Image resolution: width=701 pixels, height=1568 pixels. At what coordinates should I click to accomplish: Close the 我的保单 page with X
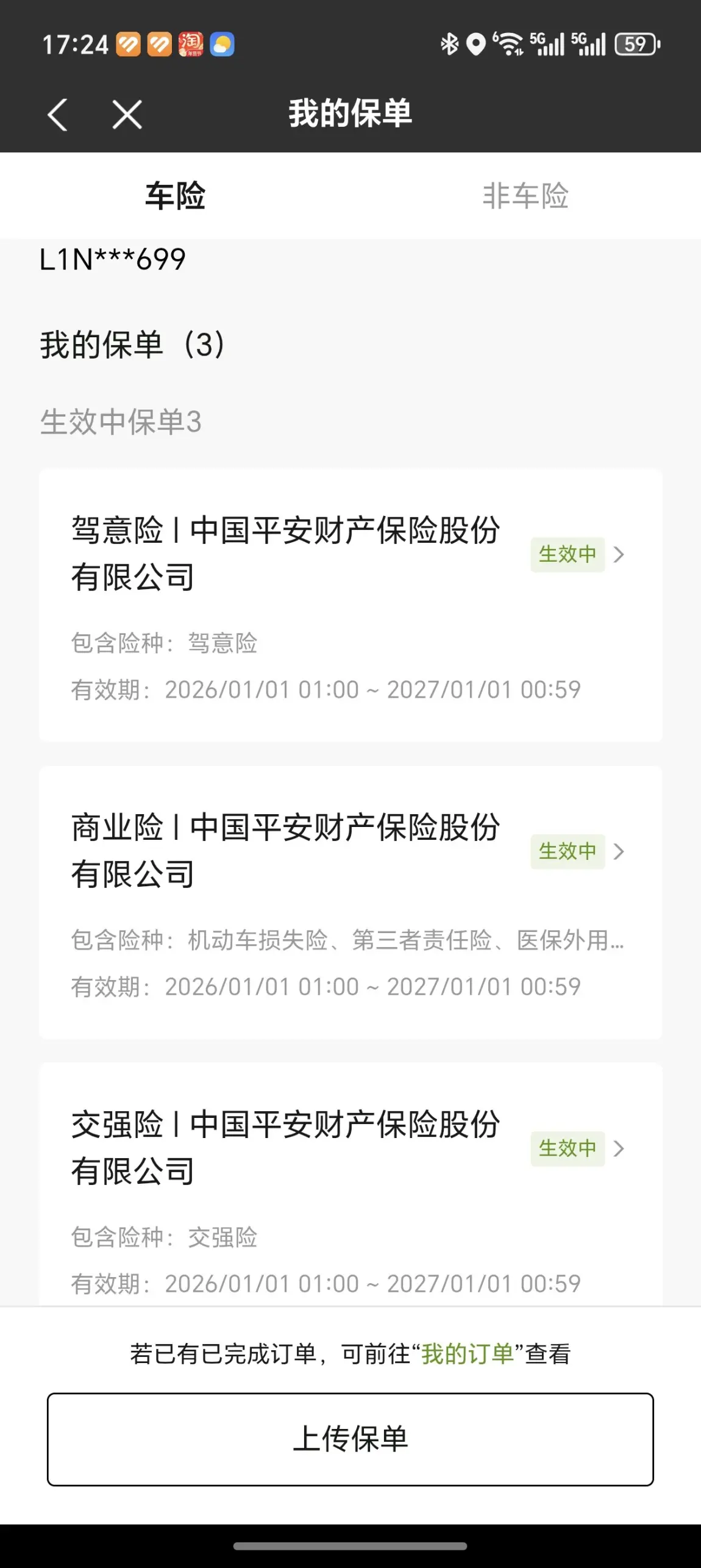pyautogui.click(x=127, y=115)
